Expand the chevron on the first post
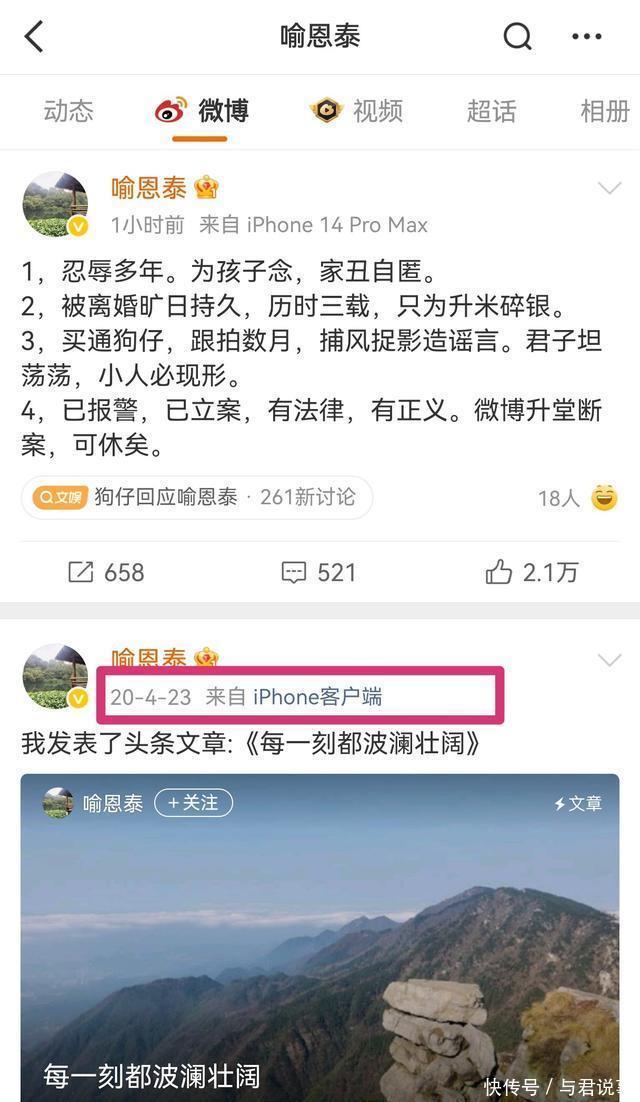Viewport: 640px width, 1102px height. click(609, 188)
